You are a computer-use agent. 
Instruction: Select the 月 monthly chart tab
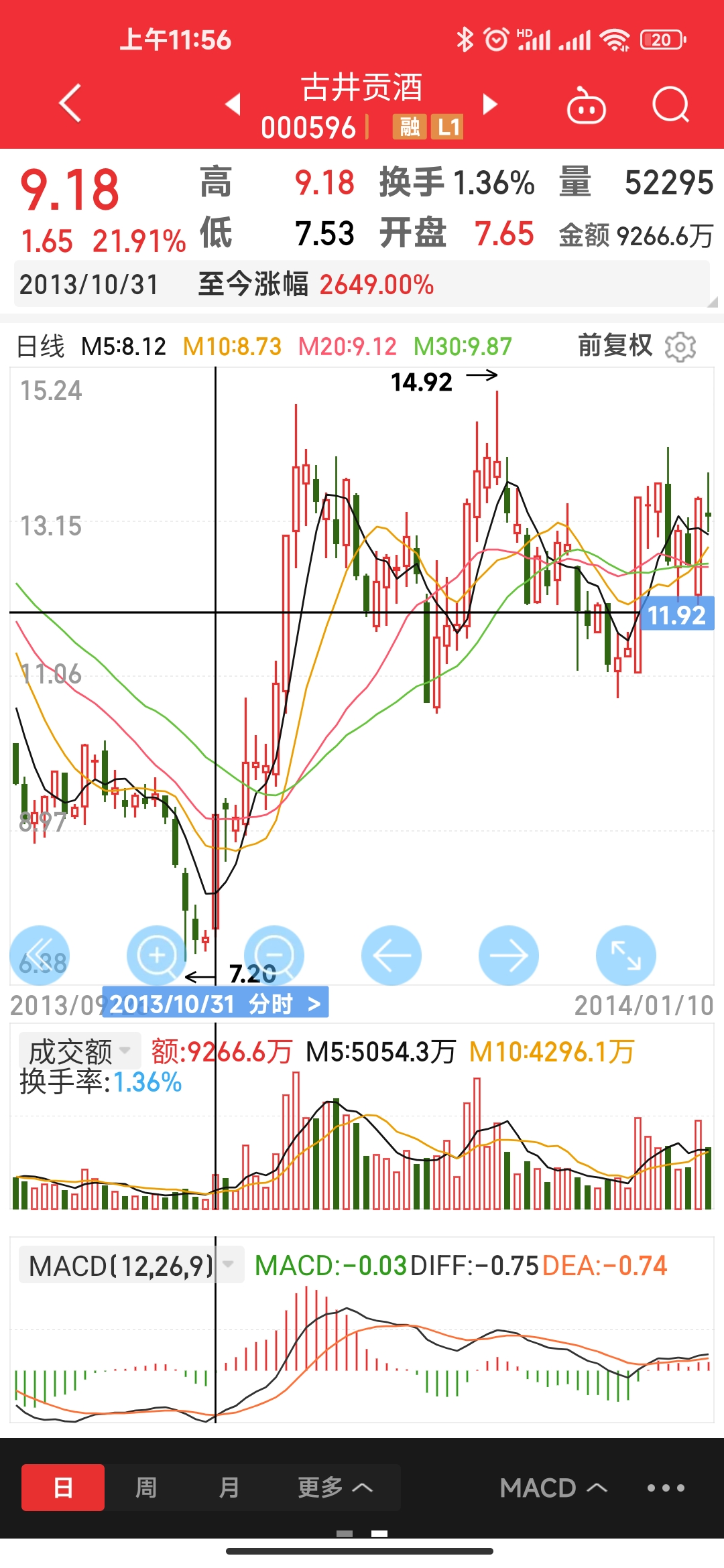pyautogui.click(x=229, y=1488)
